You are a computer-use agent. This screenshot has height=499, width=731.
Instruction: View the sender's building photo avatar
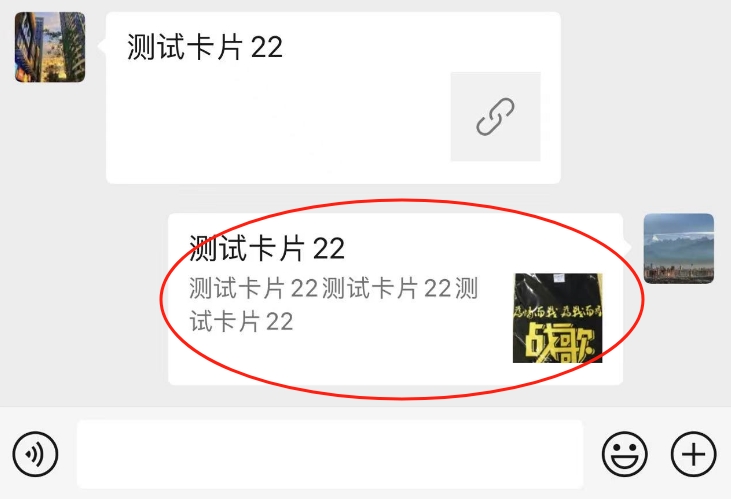[50, 47]
